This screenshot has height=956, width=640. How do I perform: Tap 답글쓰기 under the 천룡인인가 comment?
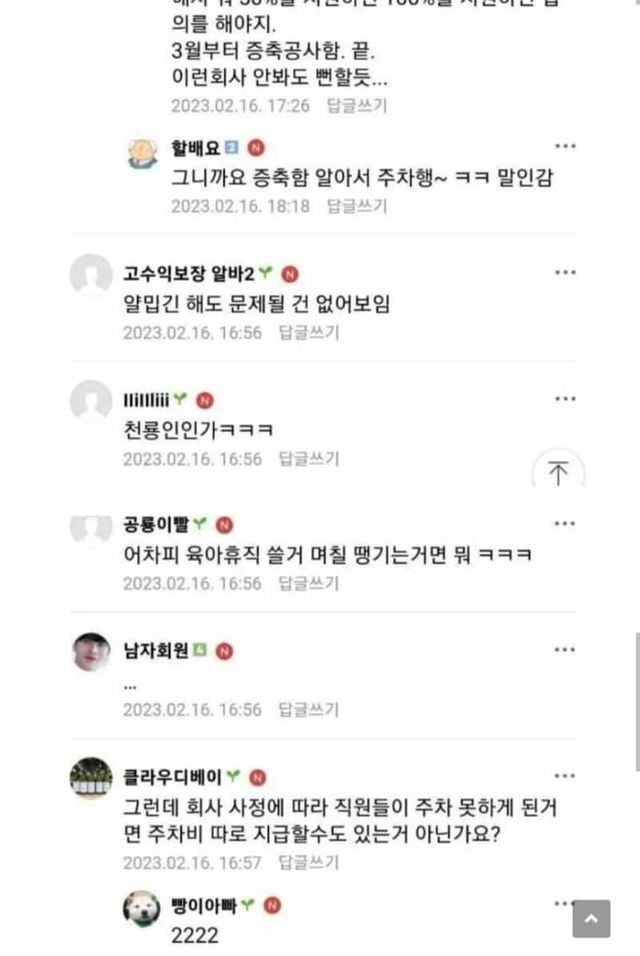click(308, 459)
